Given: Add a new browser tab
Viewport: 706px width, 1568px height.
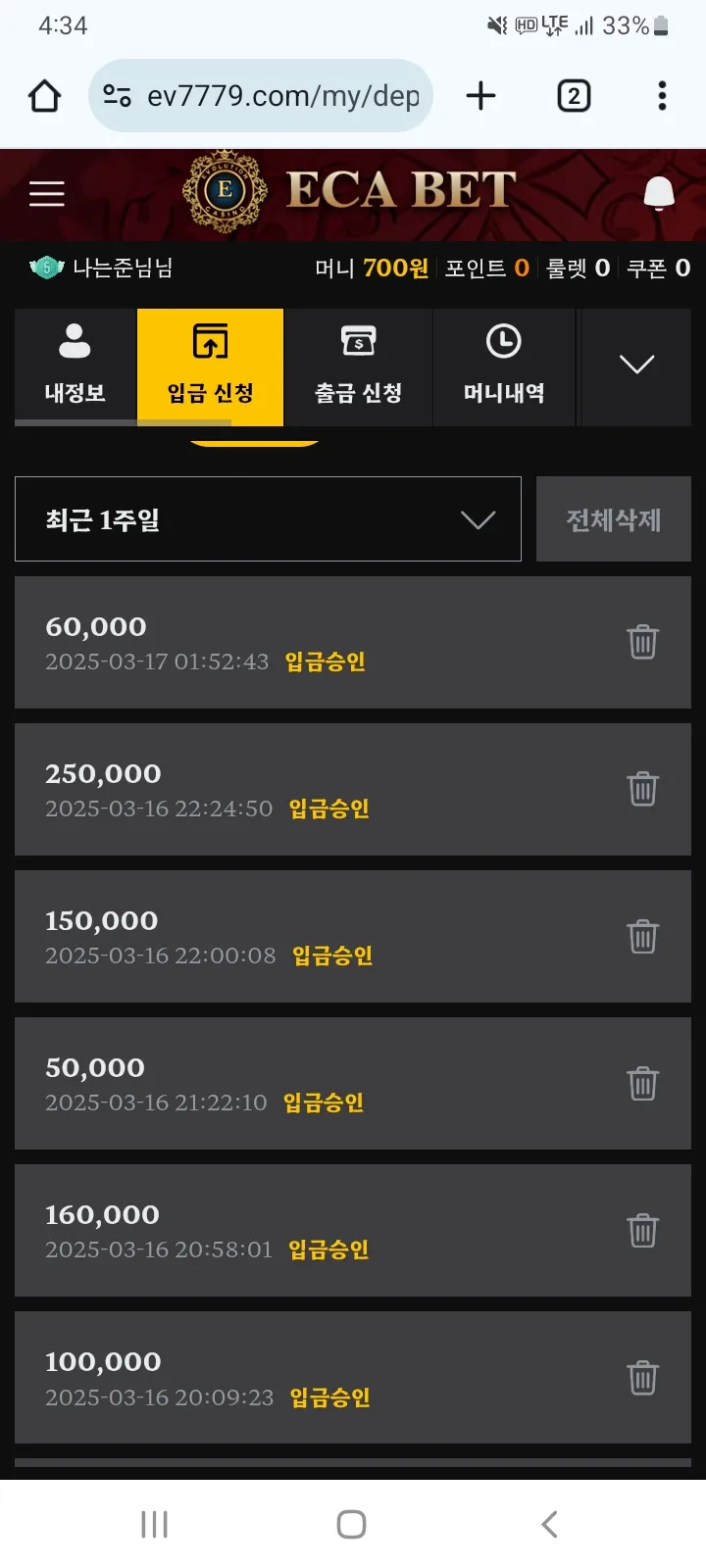Looking at the screenshot, I should click(480, 96).
